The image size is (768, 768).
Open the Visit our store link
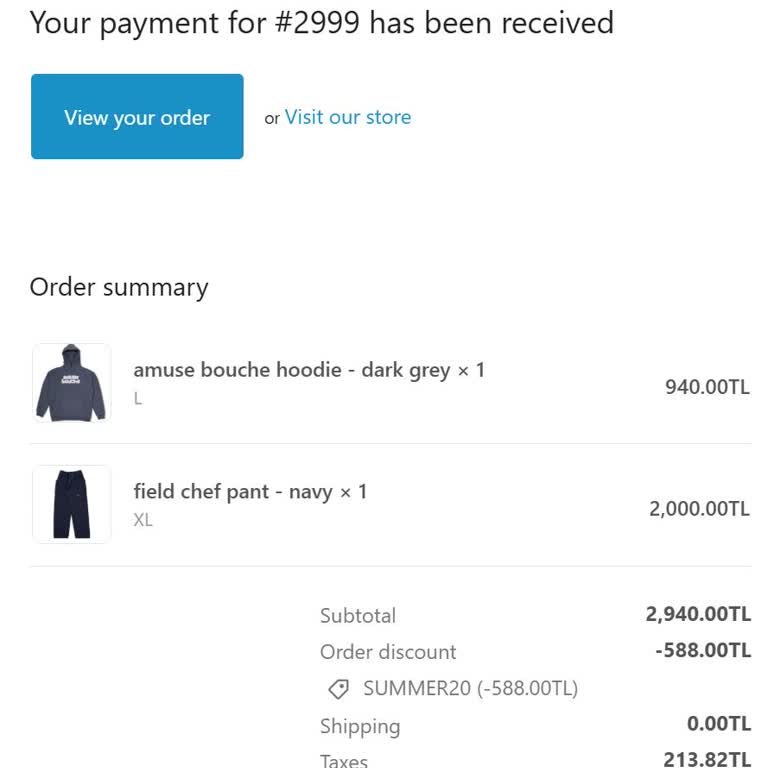tap(347, 117)
